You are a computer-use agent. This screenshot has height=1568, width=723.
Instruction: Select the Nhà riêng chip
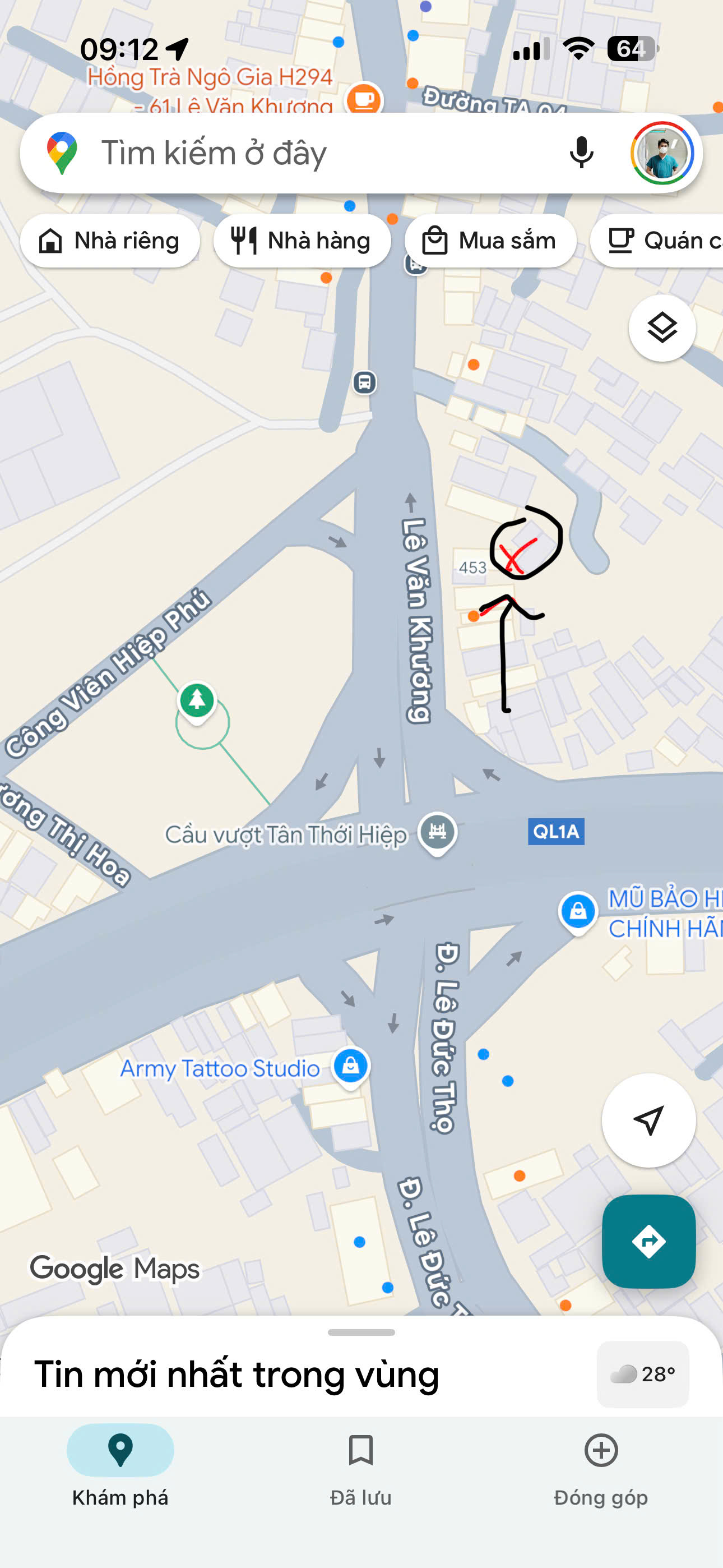click(110, 241)
